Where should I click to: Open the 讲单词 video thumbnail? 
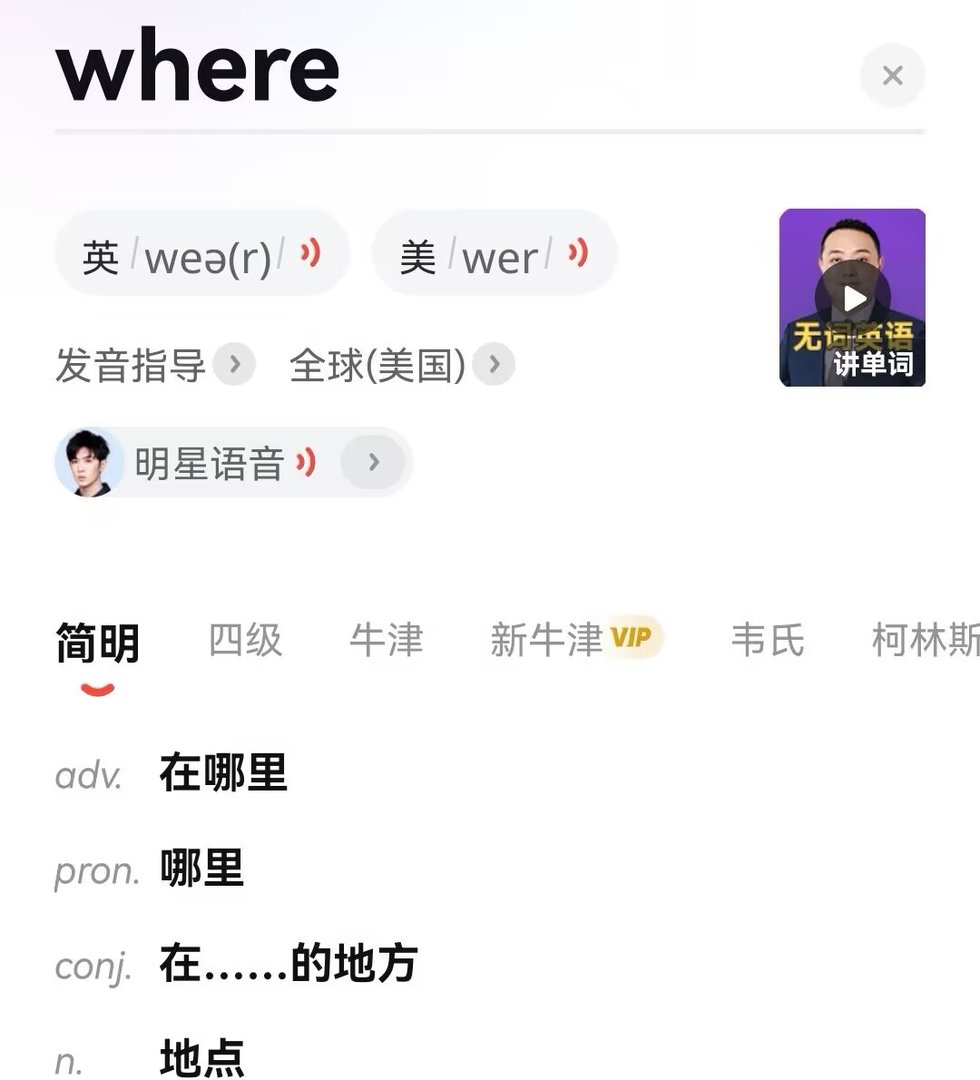point(853,295)
